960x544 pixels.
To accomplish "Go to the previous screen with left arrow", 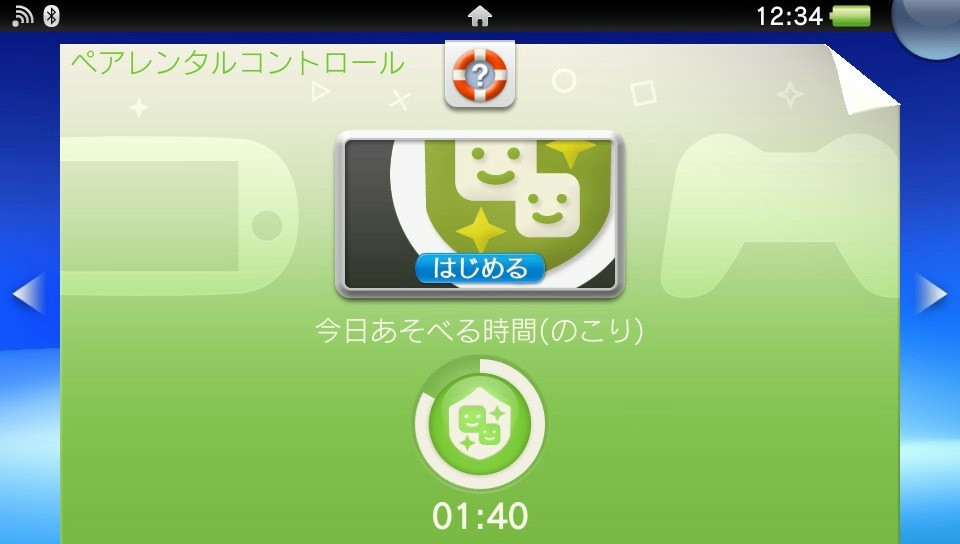I will tap(28, 294).
